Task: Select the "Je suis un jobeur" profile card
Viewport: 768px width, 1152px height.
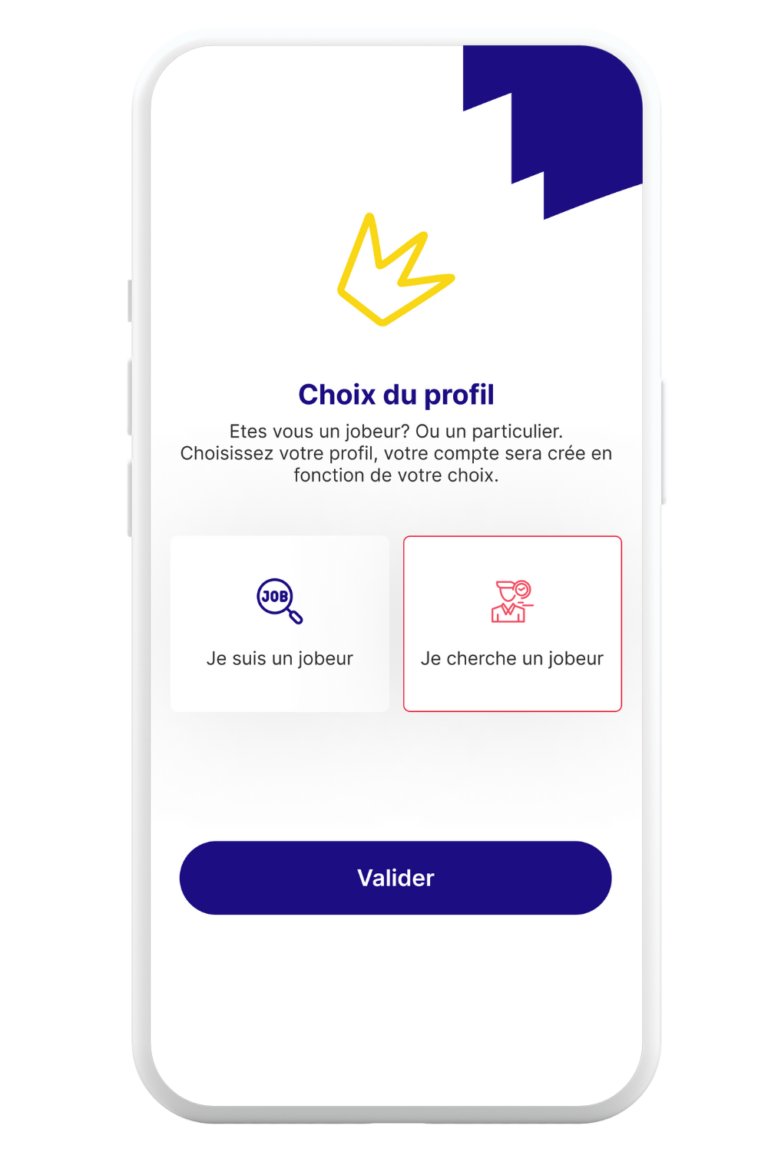Action: [x=280, y=624]
